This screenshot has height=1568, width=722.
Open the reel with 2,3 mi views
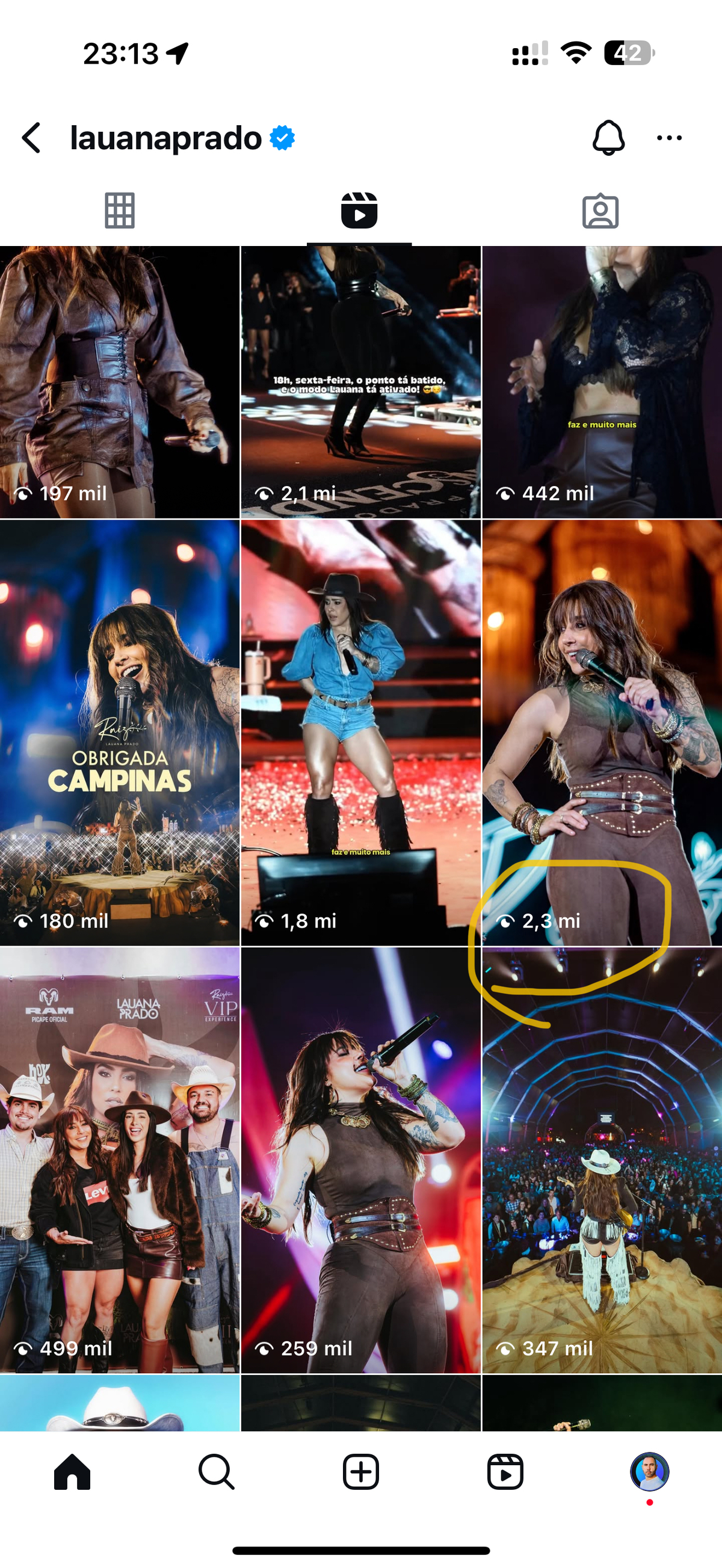tap(602, 732)
